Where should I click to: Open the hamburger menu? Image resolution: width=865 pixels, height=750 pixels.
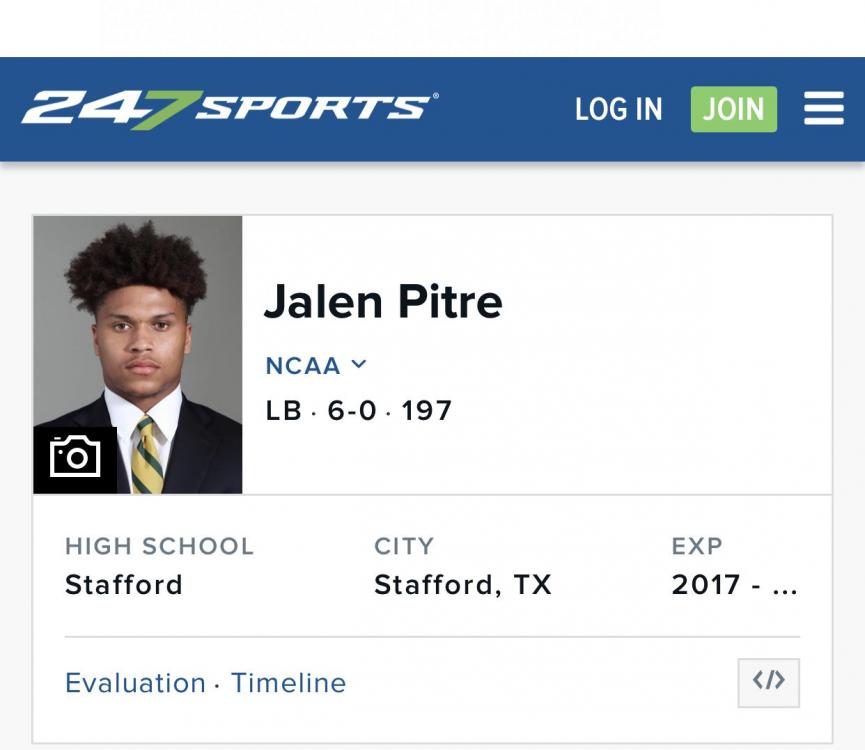coord(823,109)
